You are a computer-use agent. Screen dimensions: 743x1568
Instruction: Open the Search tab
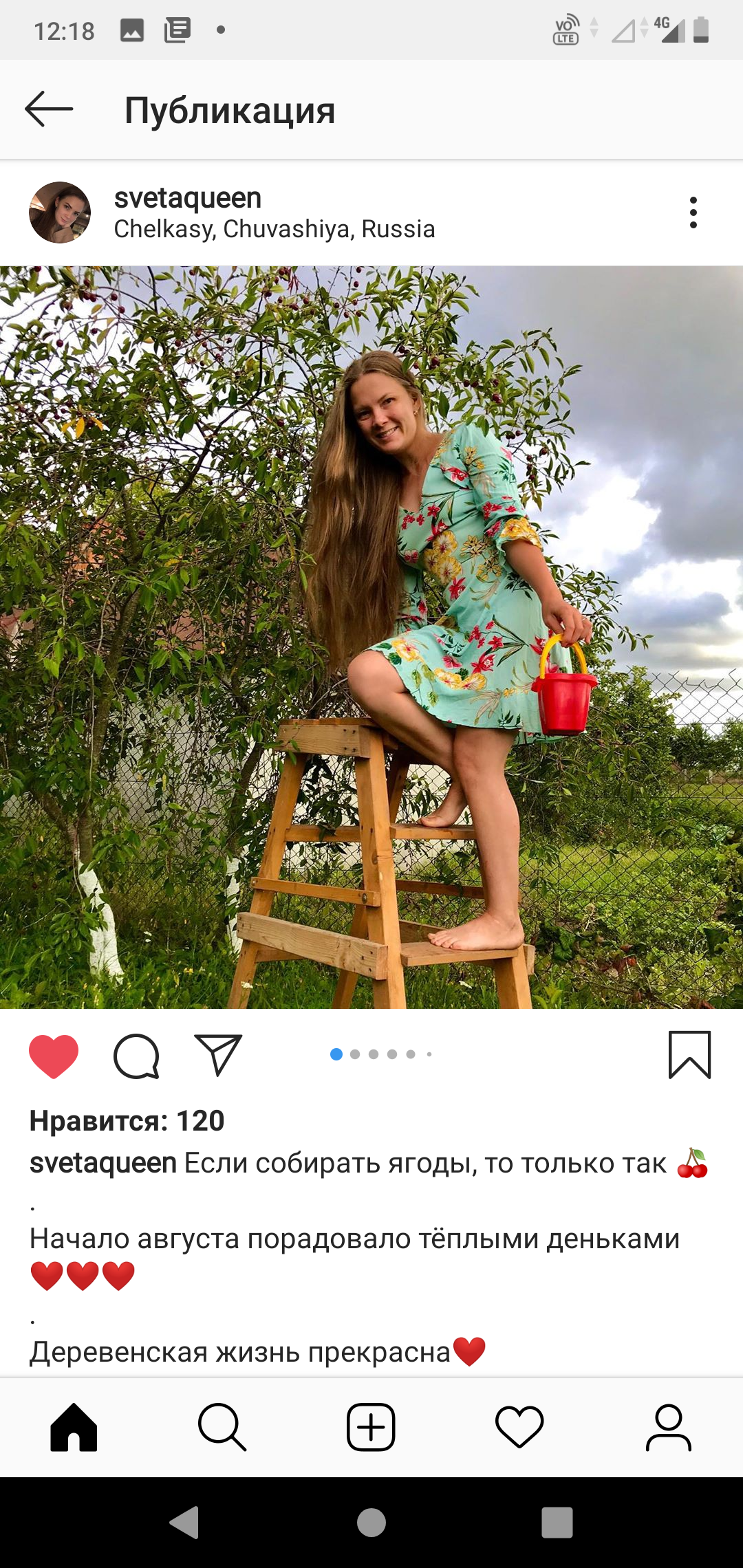222,1427
